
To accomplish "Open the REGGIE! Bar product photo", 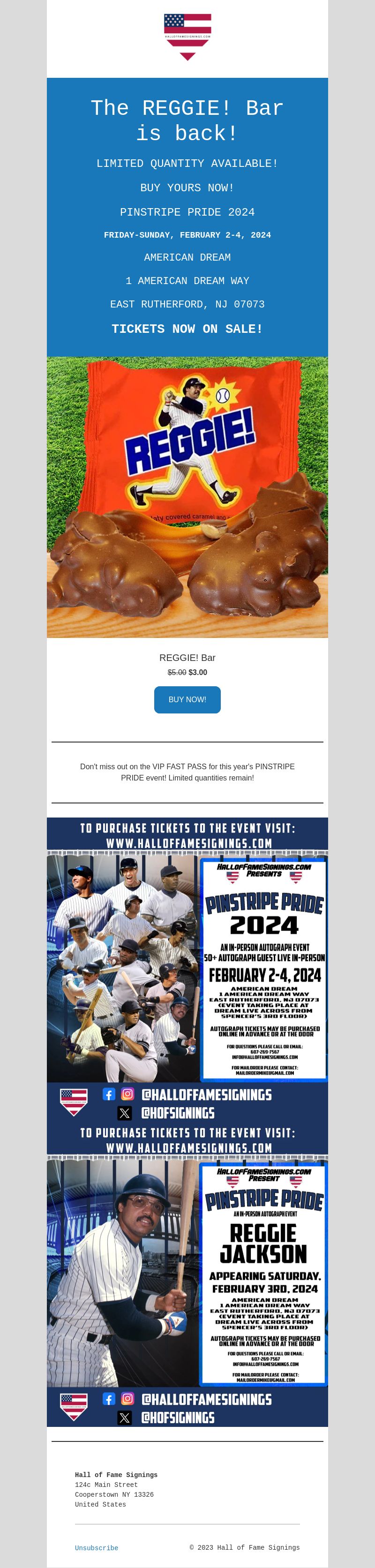I will (x=187, y=497).
